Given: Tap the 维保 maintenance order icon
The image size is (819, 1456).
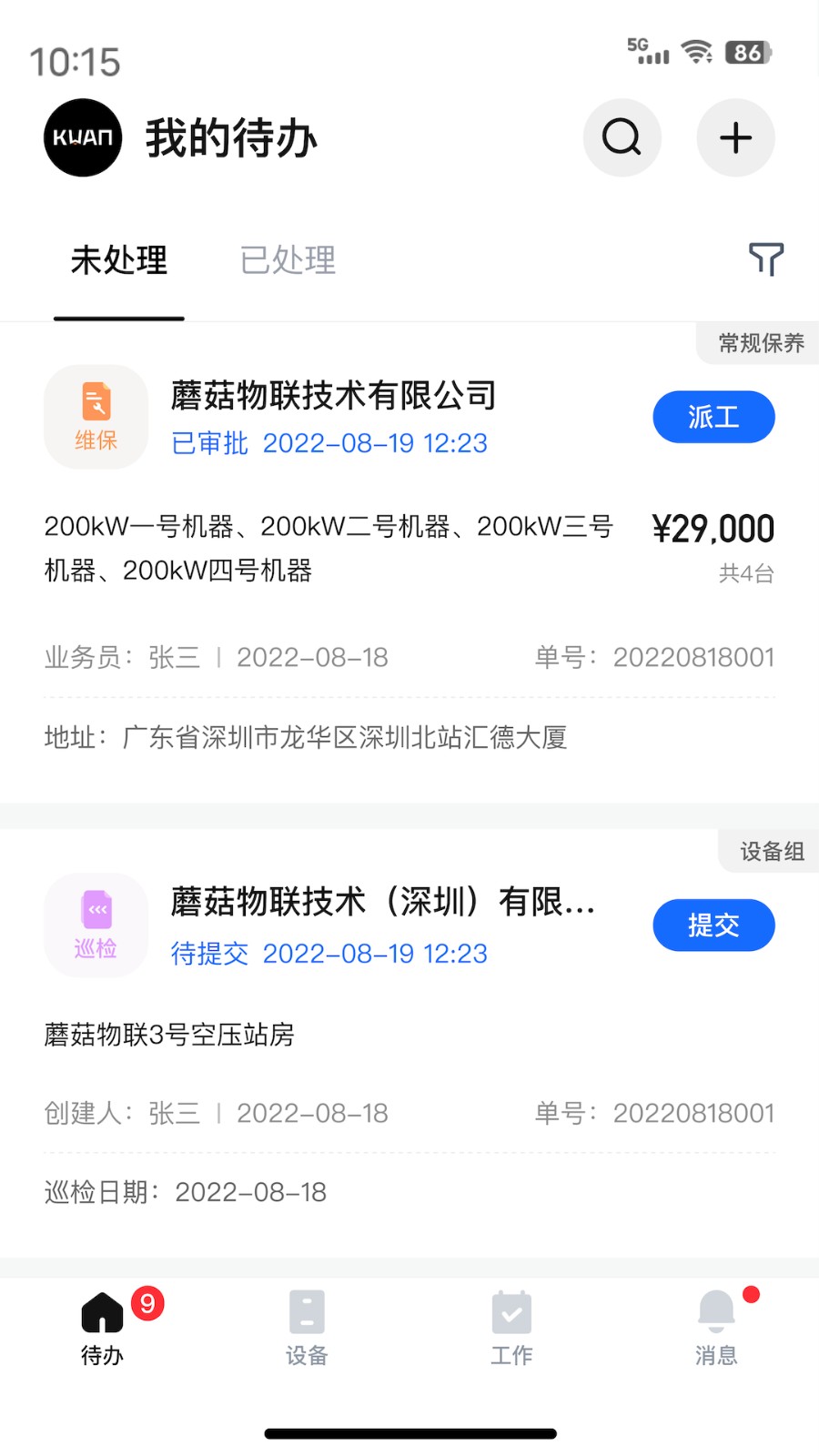Looking at the screenshot, I should pyautogui.click(x=96, y=417).
